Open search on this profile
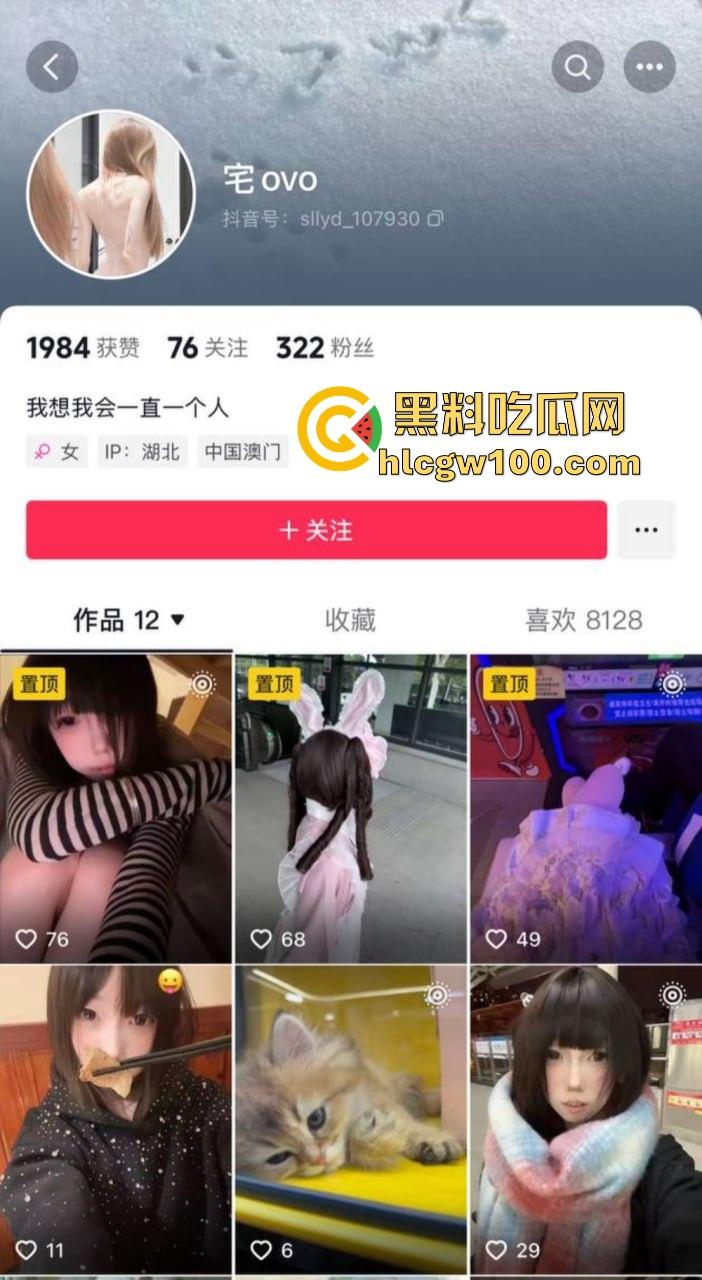 pyautogui.click(x=577, y=67)
